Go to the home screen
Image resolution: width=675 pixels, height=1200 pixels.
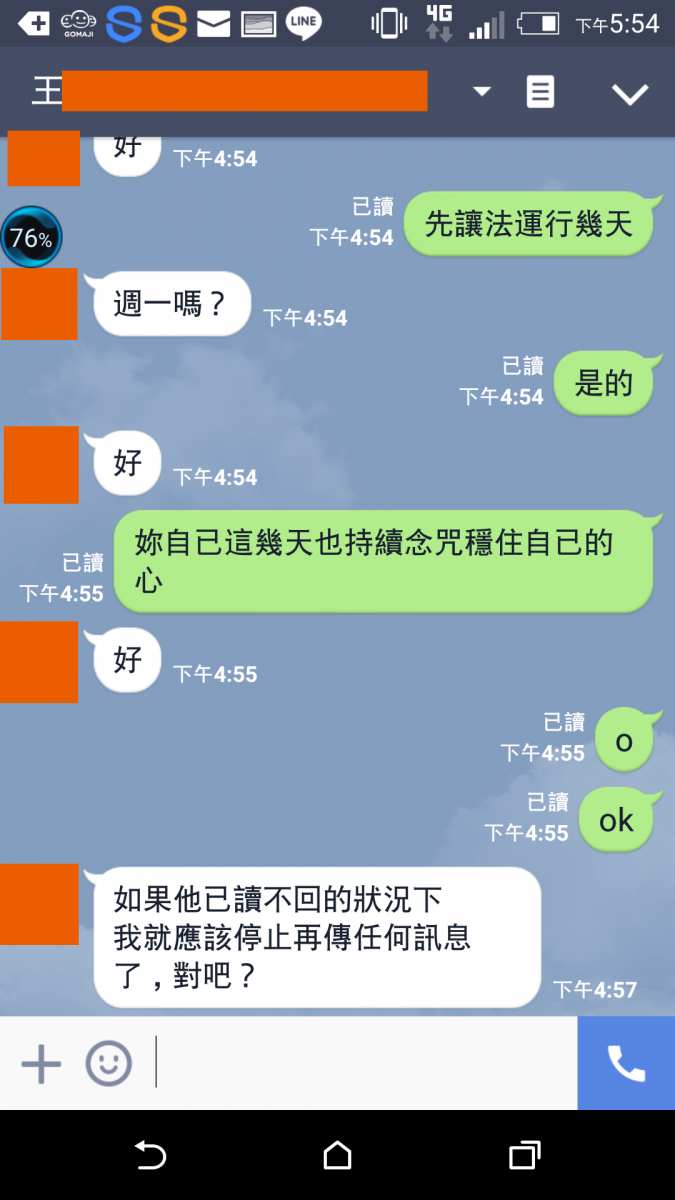(x=337, y=1156)
